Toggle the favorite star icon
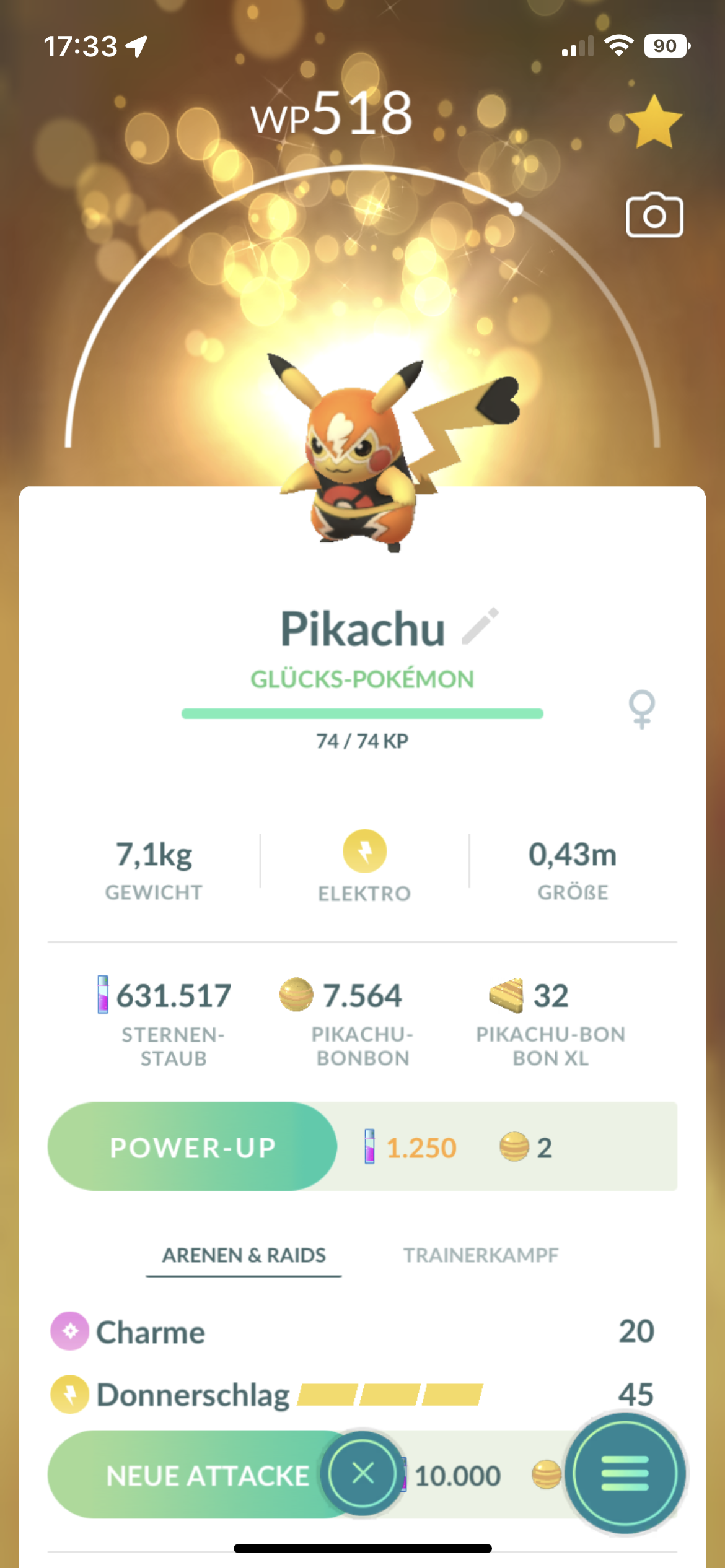The width and height of the screenshot is (725, 1568). pos(654,121)
